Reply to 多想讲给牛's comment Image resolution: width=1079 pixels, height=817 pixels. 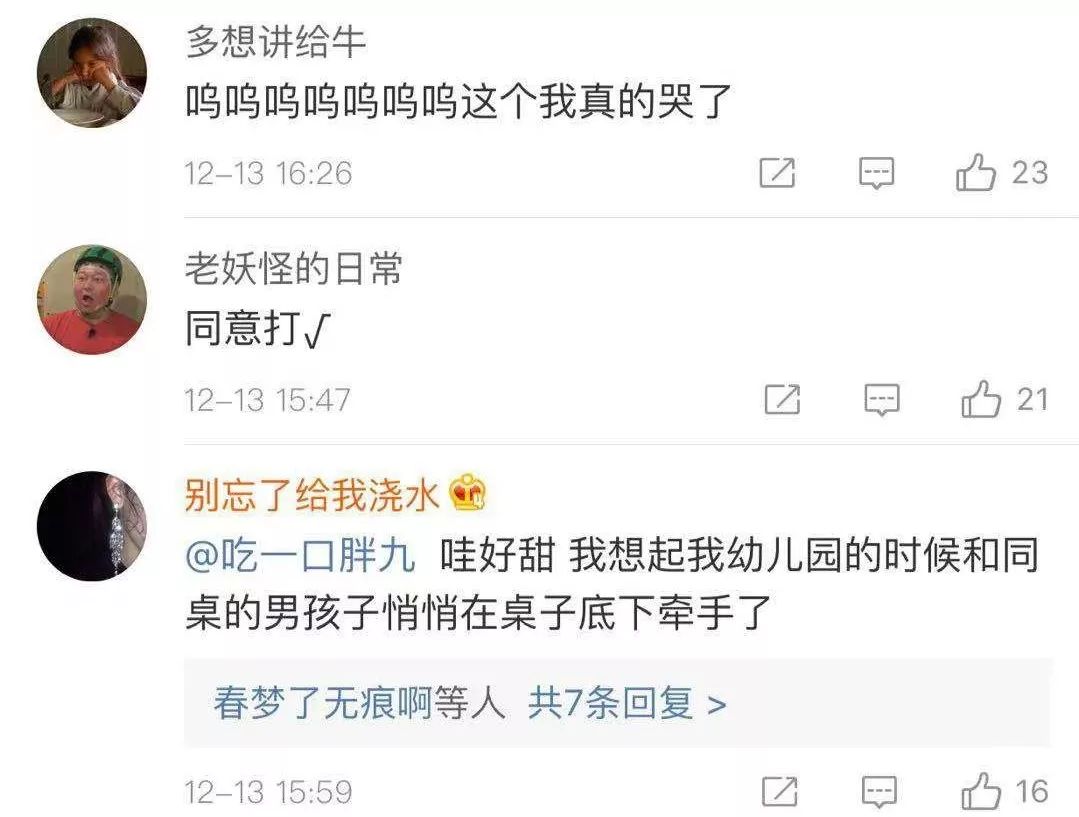click(x=877, y=174)
